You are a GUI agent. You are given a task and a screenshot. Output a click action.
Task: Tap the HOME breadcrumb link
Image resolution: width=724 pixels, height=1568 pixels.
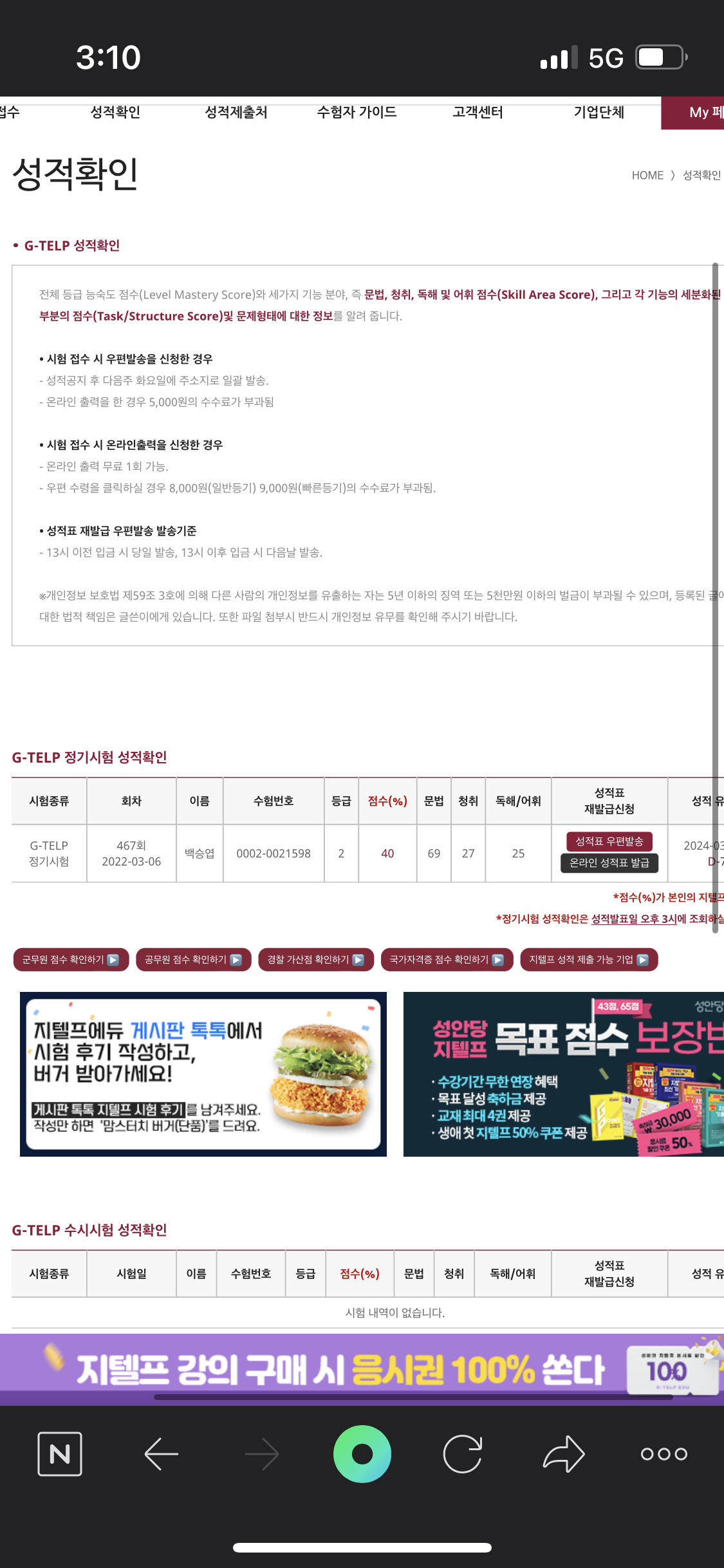[x=647, y=175]
